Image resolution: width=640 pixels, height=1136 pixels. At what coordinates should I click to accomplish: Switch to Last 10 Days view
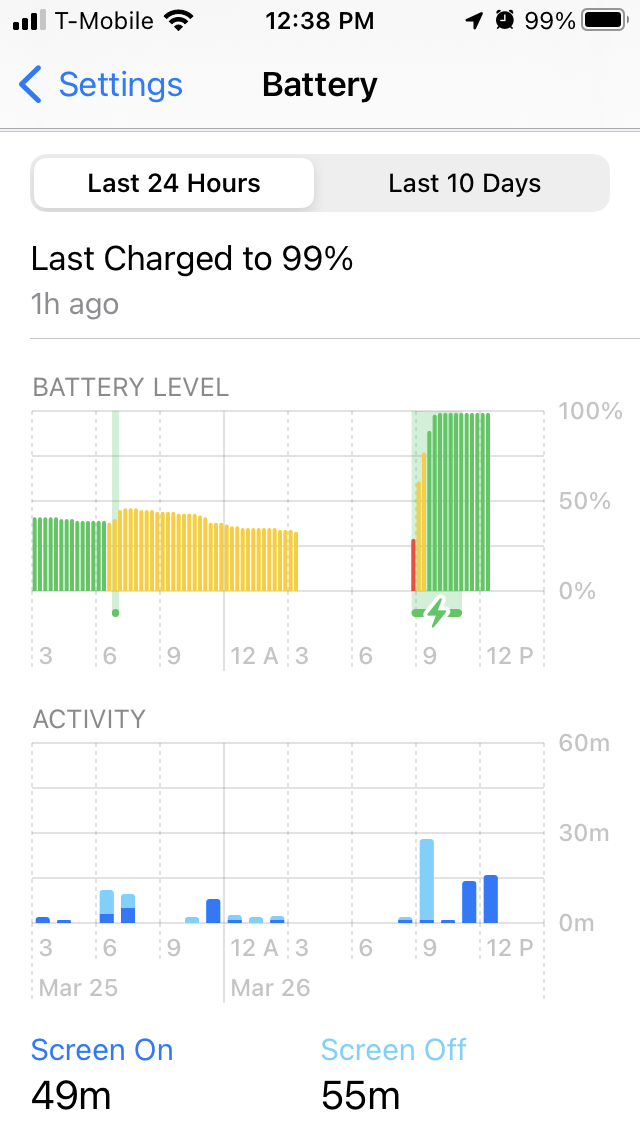464,184
